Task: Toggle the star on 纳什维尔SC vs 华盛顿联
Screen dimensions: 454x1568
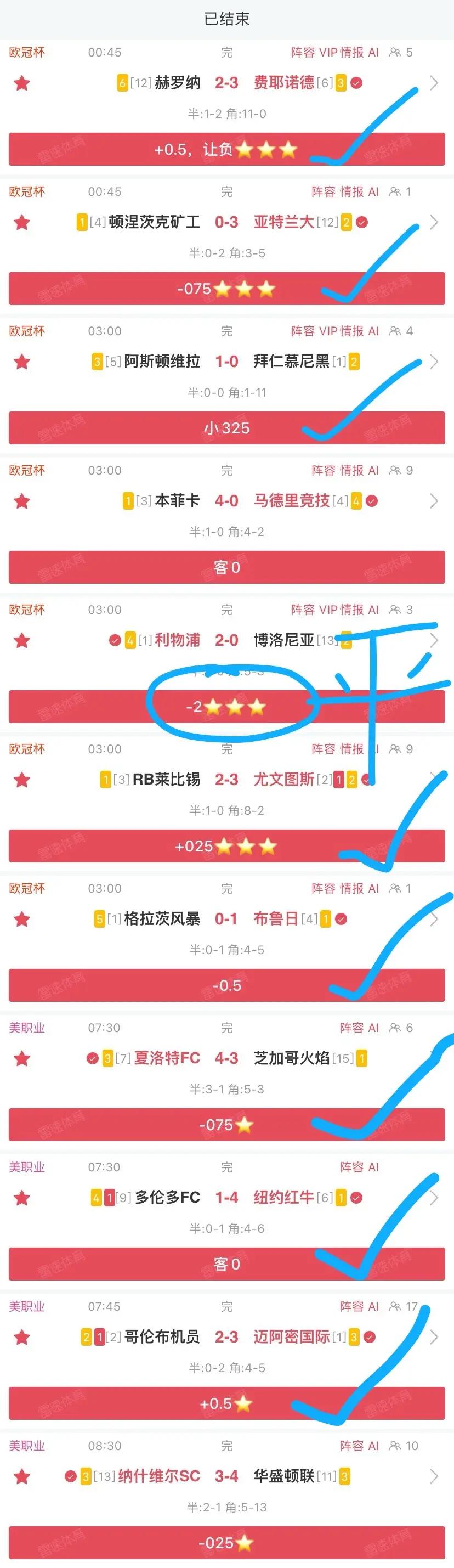Action: [x=22, y=1477]
